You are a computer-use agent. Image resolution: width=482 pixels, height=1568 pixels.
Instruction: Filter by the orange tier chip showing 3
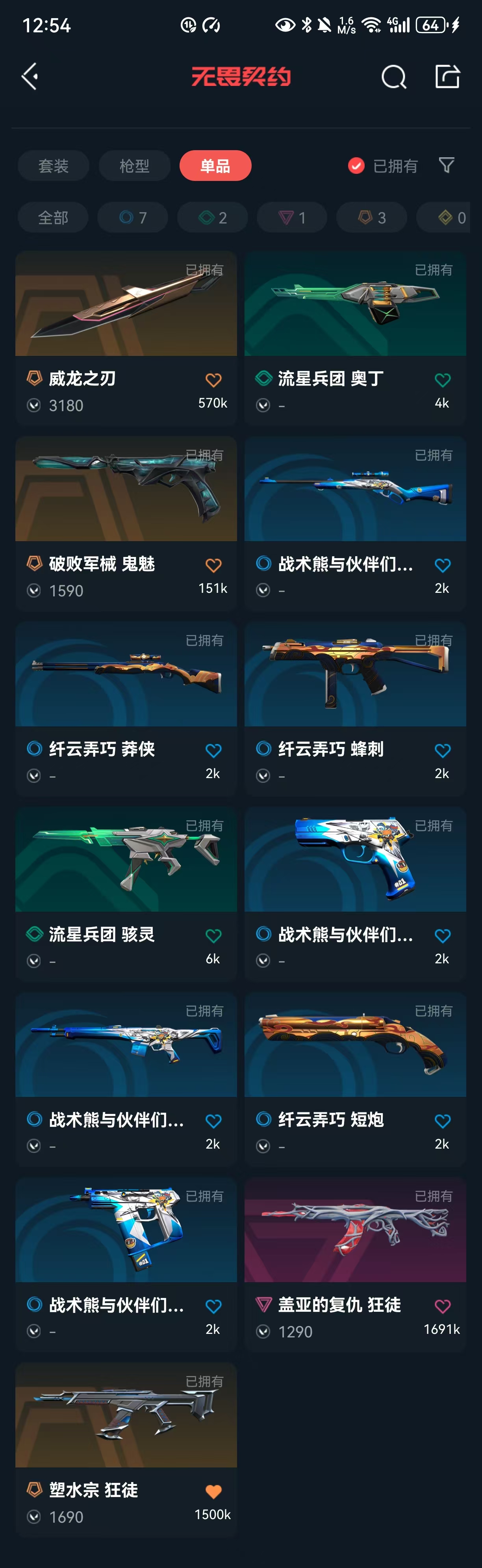[371, 217]
